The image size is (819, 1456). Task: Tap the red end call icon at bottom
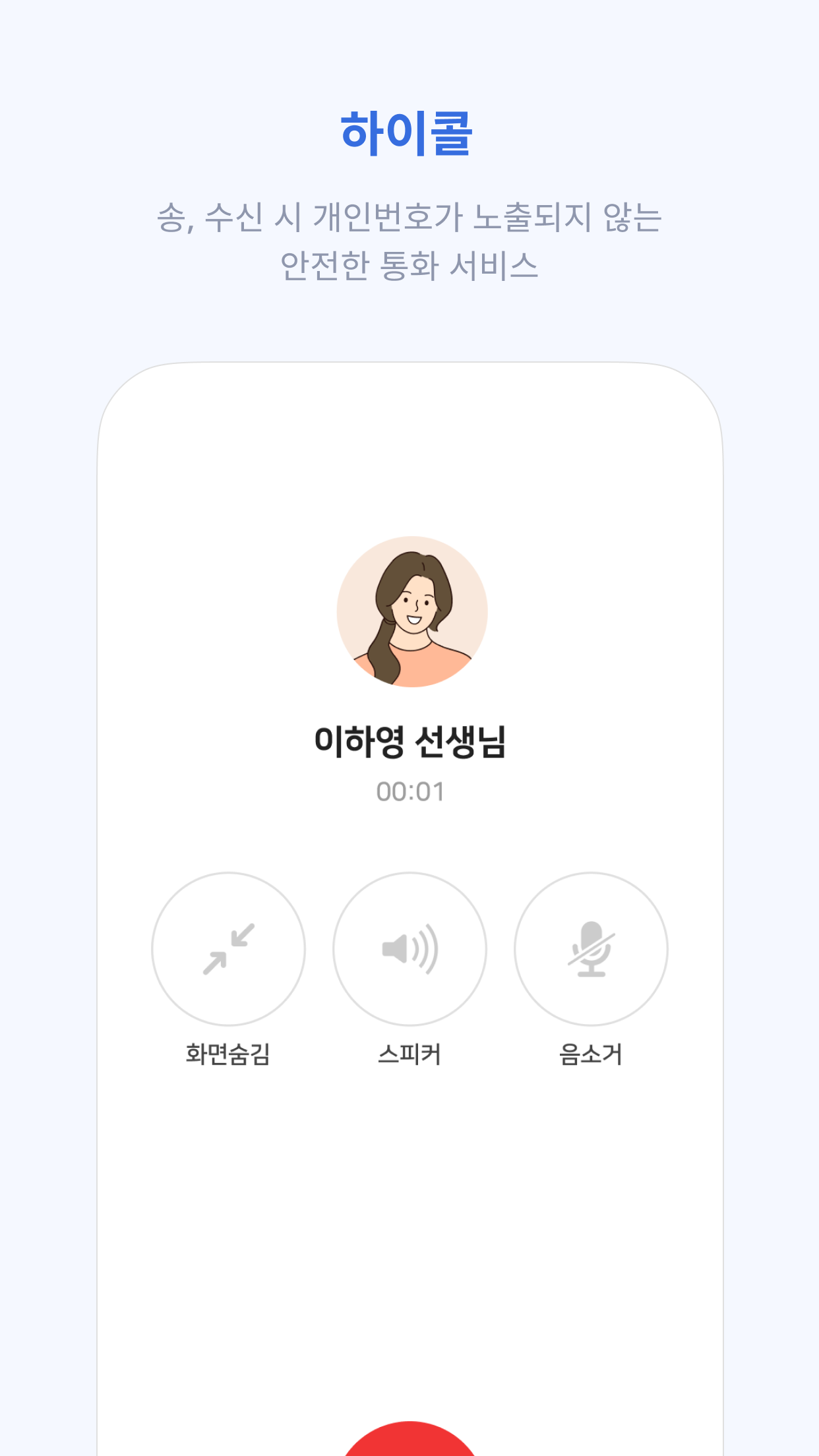coord(409,1444)
